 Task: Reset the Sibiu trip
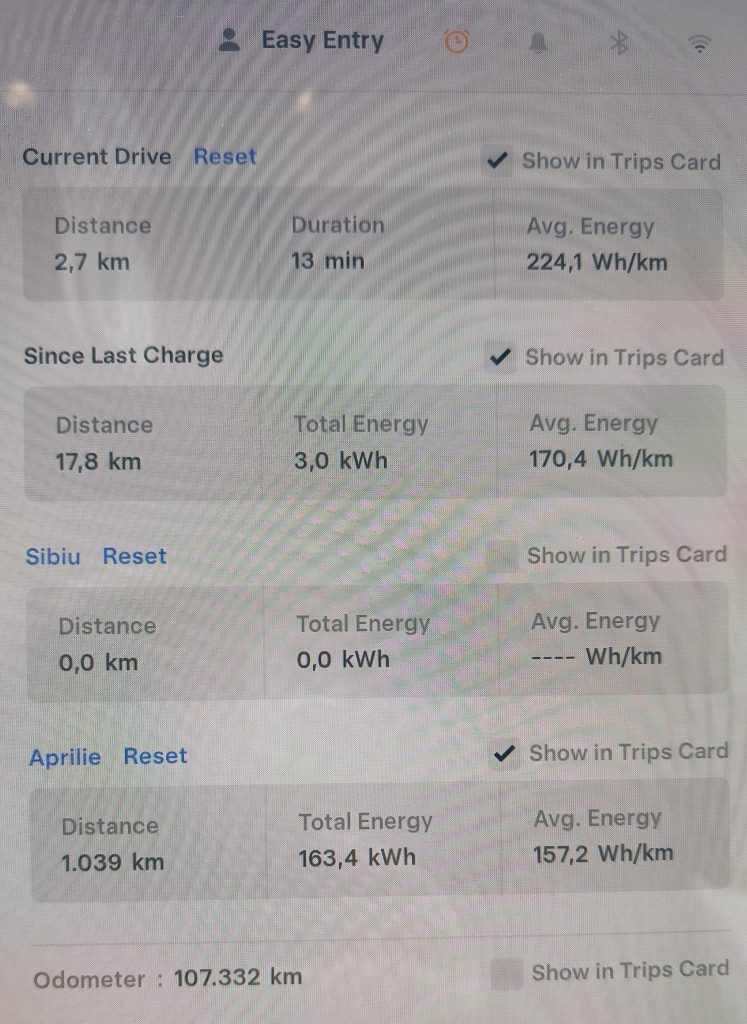134,557
